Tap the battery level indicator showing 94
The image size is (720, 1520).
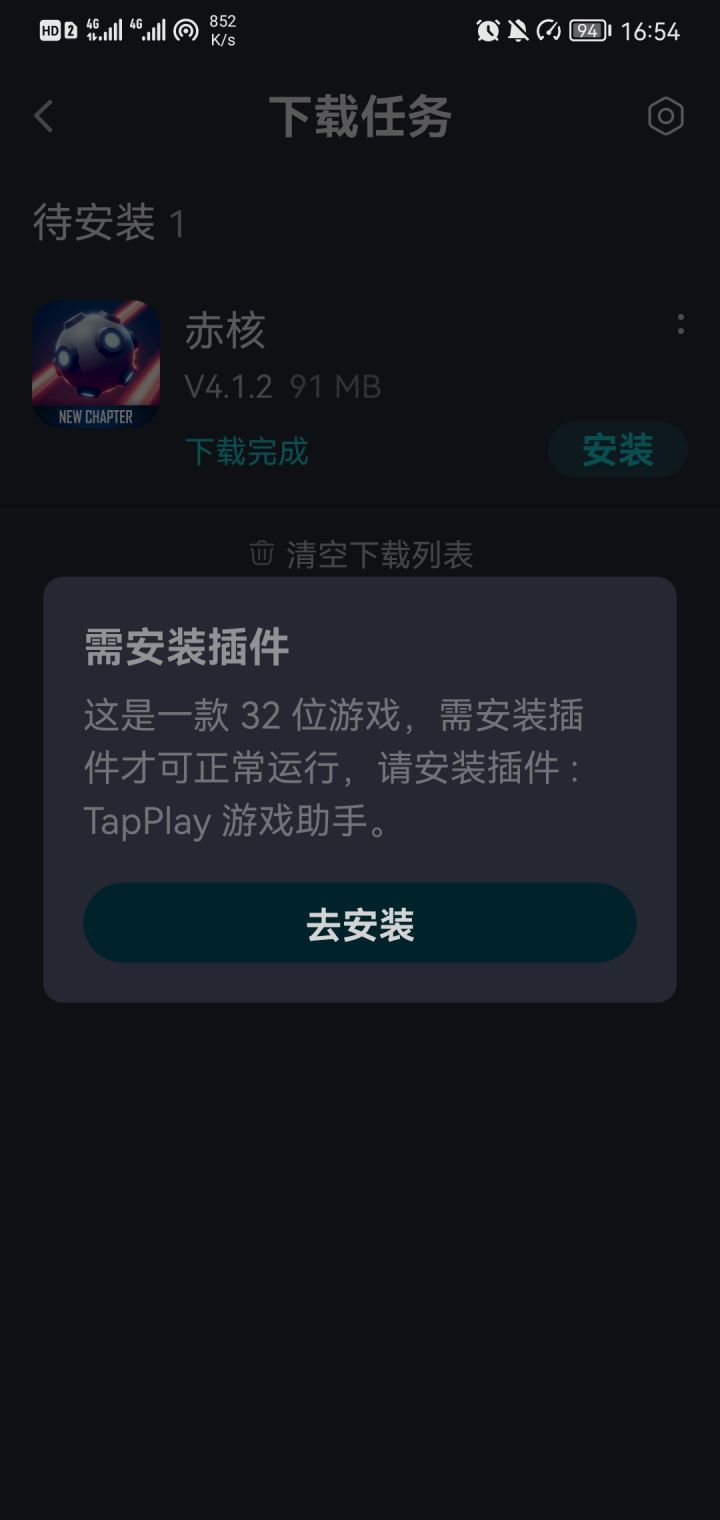(x=589, y=30)
